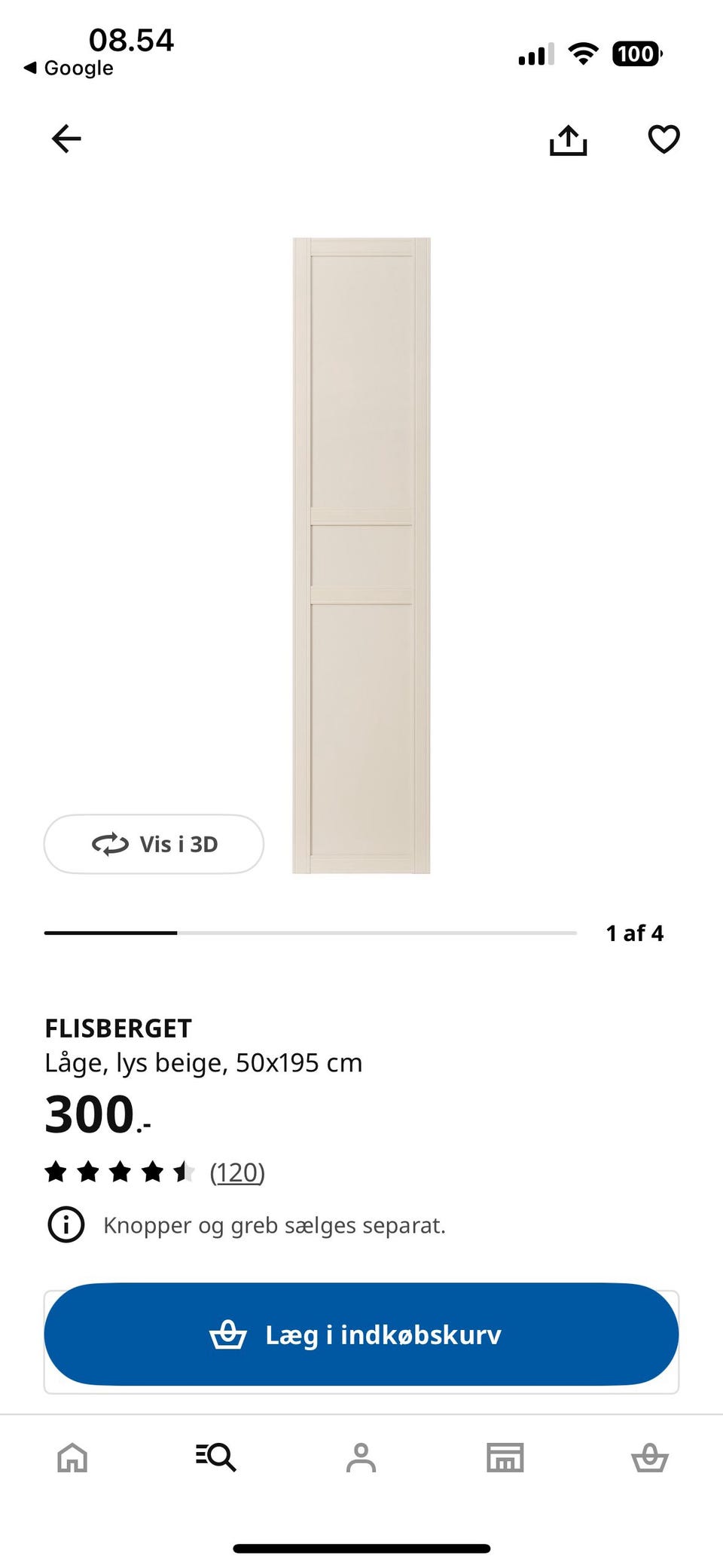723x1568 pixels.
Task: Go back using the left arrow
Action: tap(66, 139)
